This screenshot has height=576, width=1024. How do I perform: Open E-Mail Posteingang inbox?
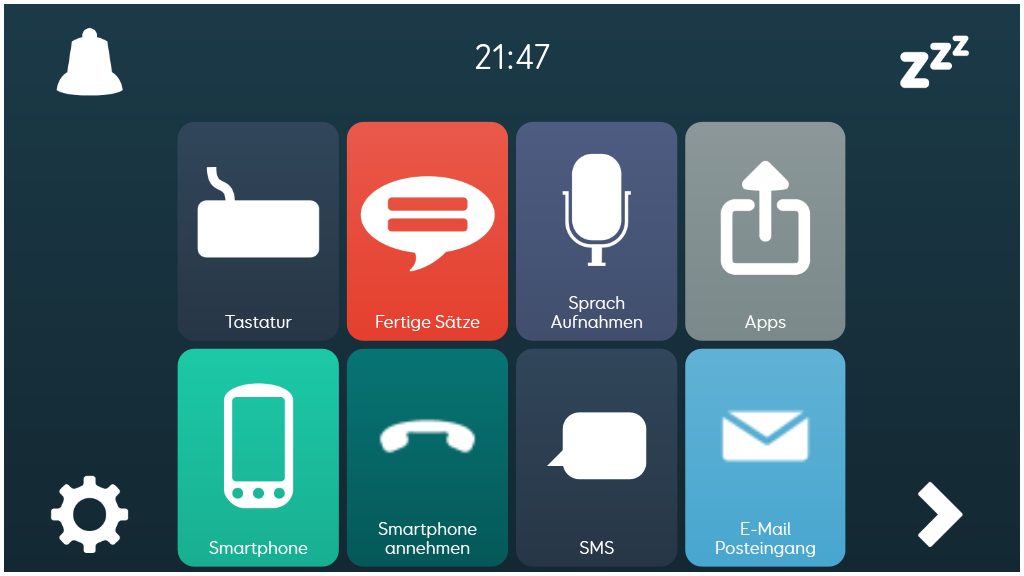(765, 457)
